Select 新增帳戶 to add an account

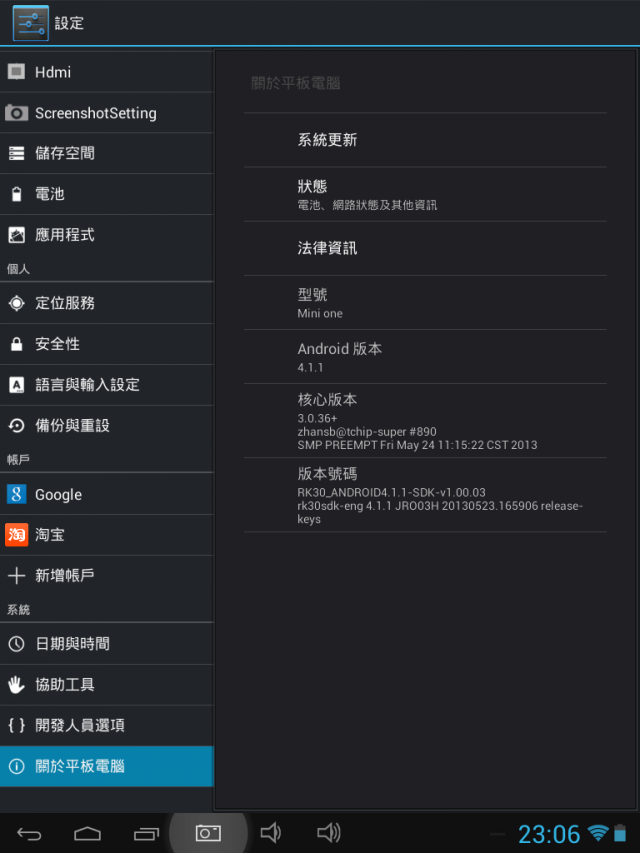(x=106, y=576)
